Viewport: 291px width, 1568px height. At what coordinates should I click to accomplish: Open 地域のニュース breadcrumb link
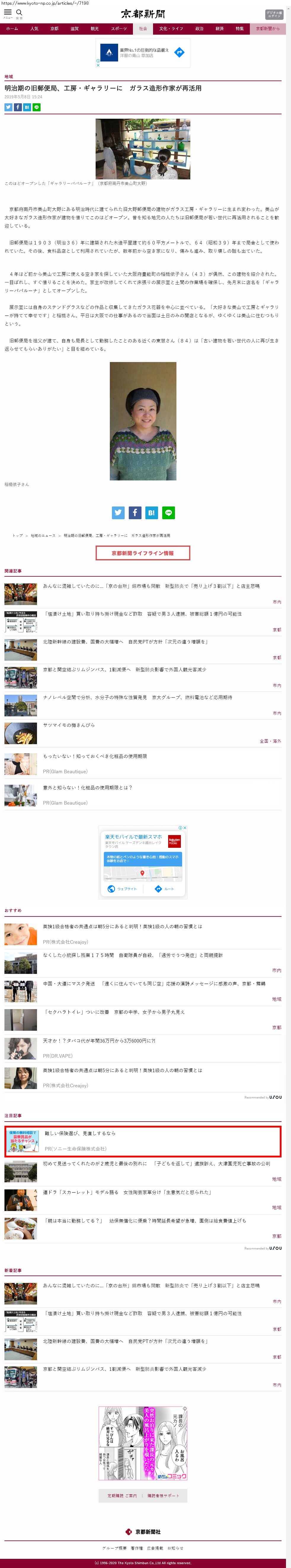(x=43, y=536)
